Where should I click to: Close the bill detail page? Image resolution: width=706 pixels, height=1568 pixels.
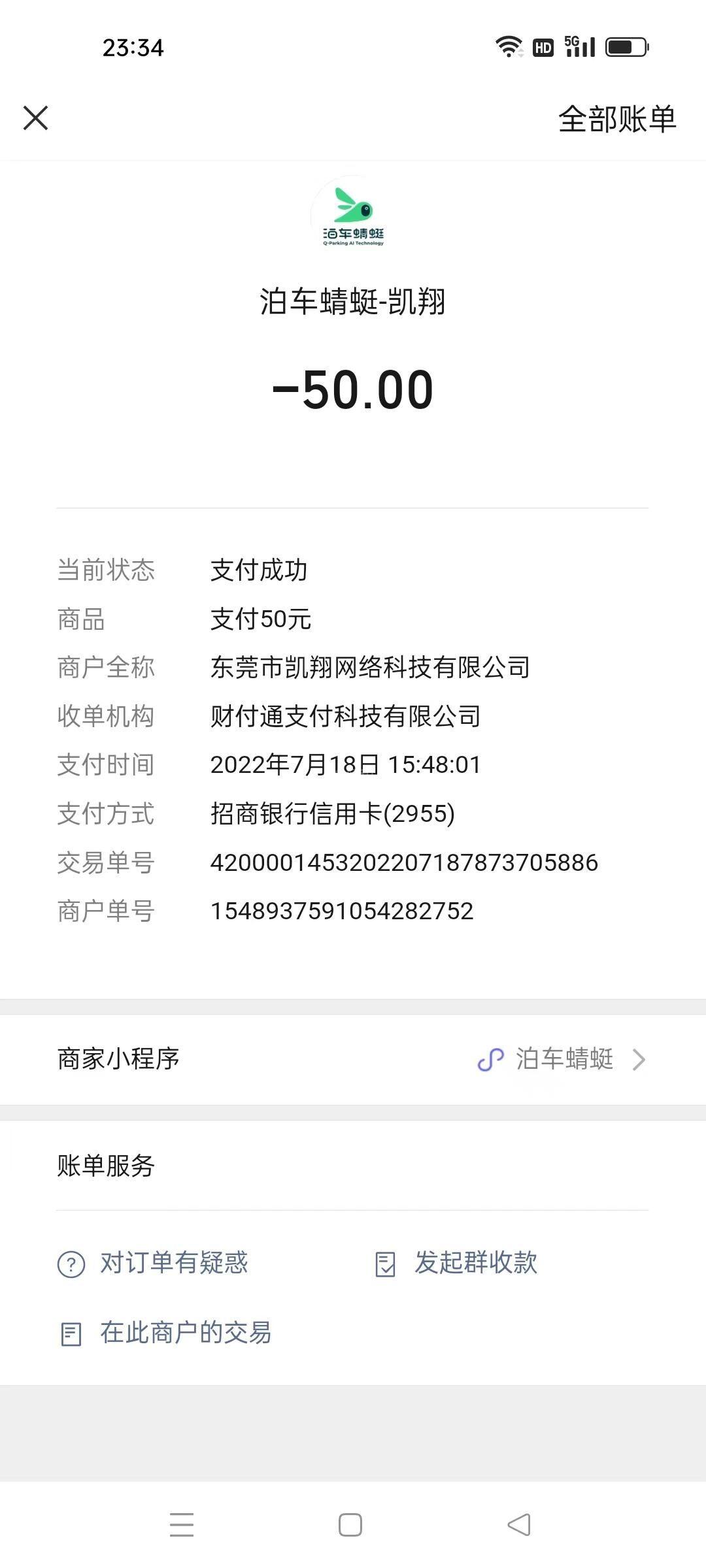click(x=35, y=118)
